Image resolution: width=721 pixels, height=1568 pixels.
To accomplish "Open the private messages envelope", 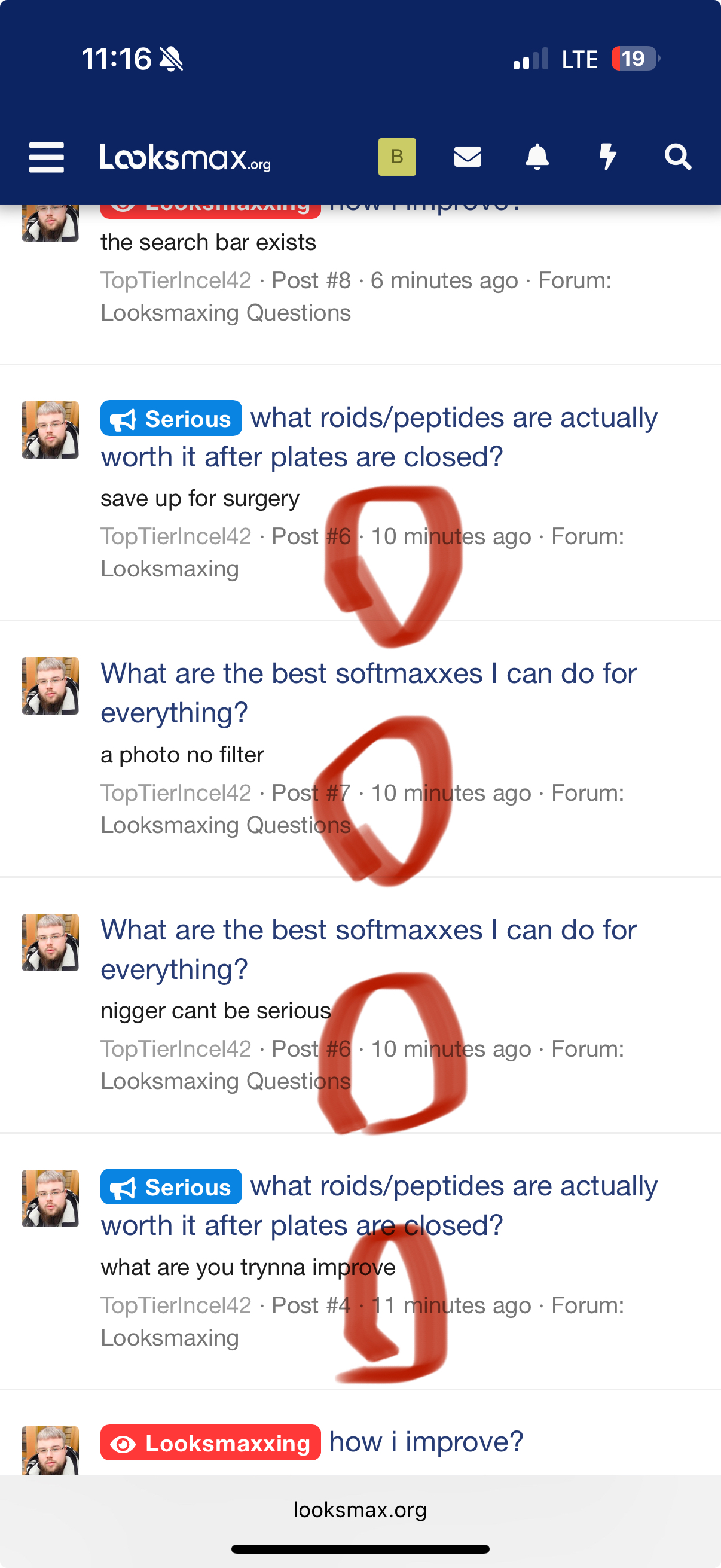I will (x=468, y=157).
